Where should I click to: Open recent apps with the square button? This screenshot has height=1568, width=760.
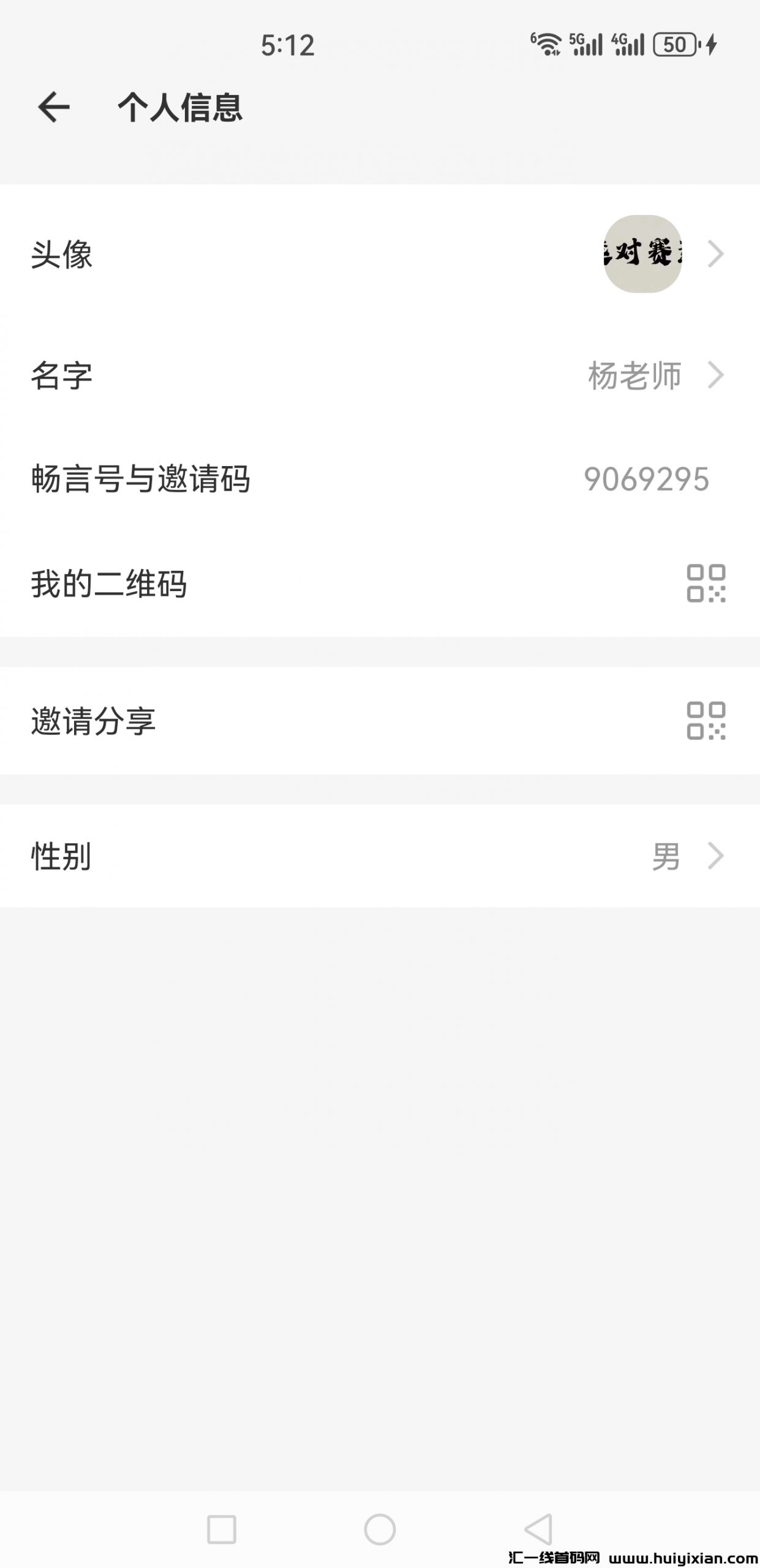tap(221, 1530)
